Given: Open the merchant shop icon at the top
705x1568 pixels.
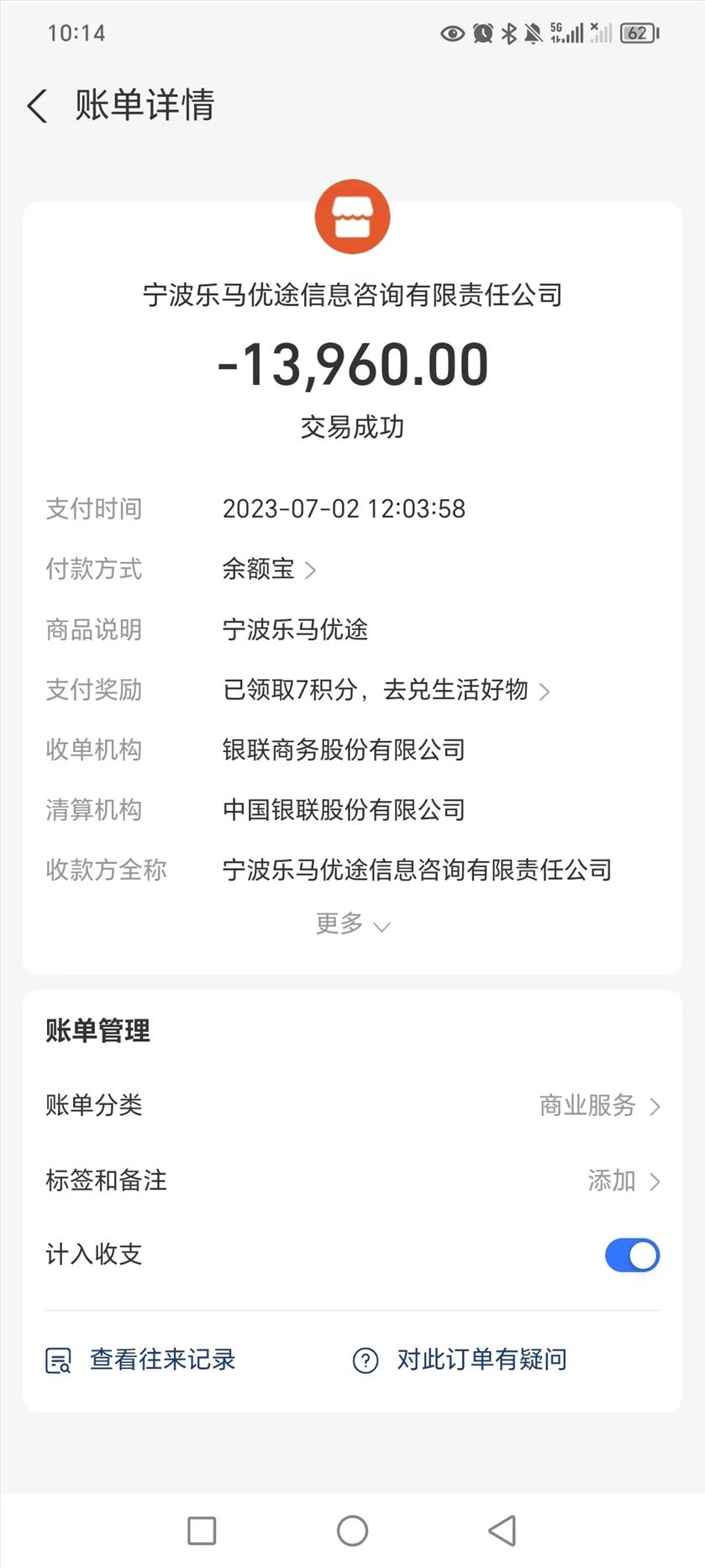Looking at the screenshot, I should coord(352,217).
